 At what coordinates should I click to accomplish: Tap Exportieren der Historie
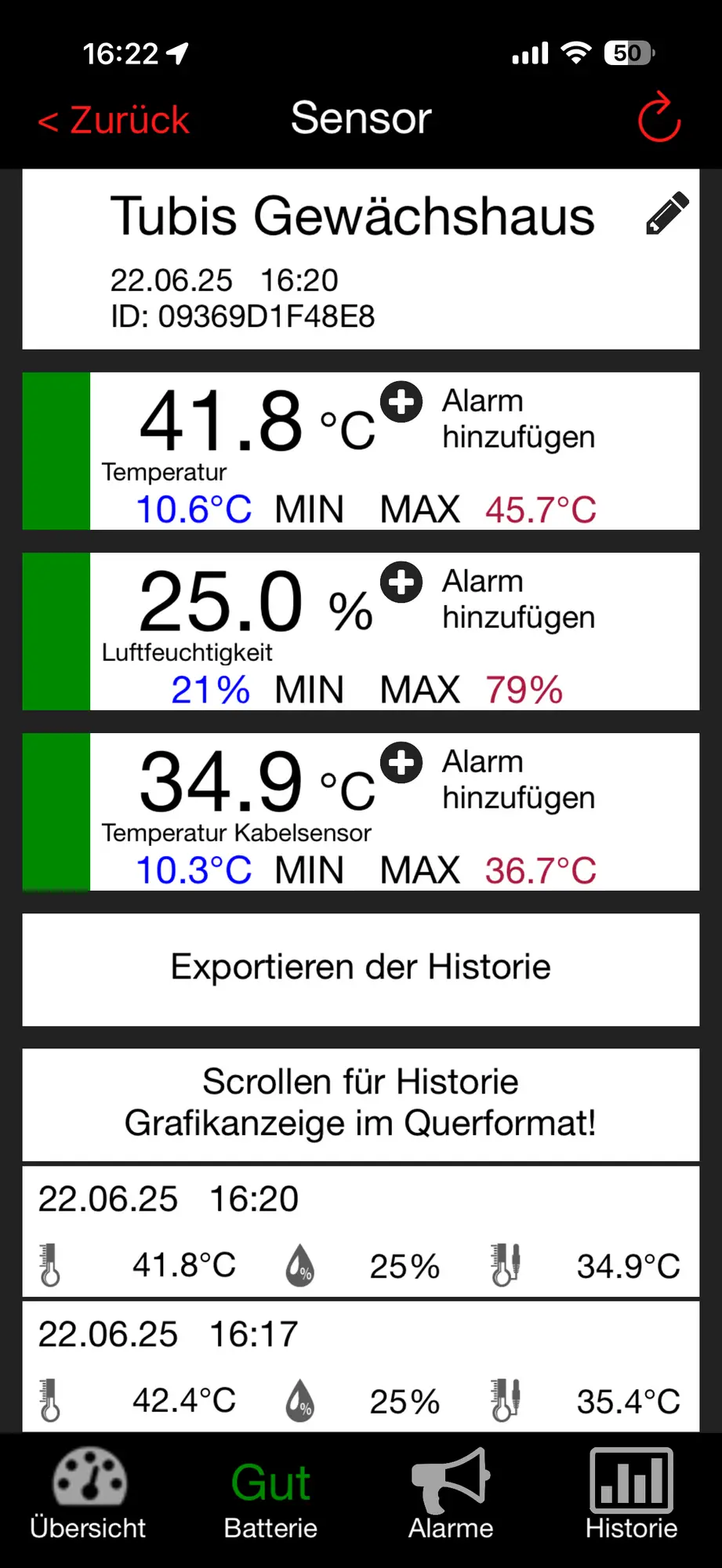tap(361, 969)
